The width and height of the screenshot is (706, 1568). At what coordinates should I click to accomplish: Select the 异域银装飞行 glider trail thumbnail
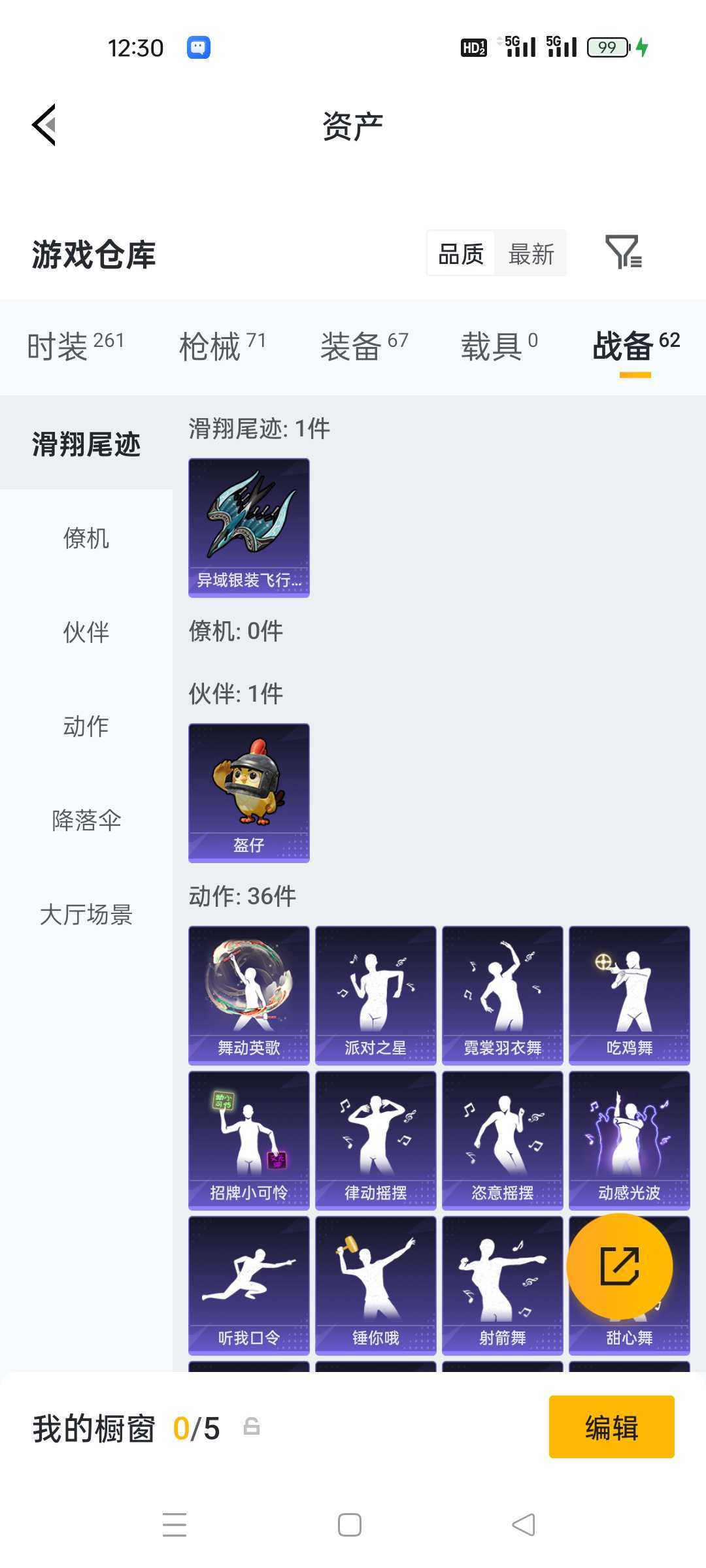(x=248, y=526)
